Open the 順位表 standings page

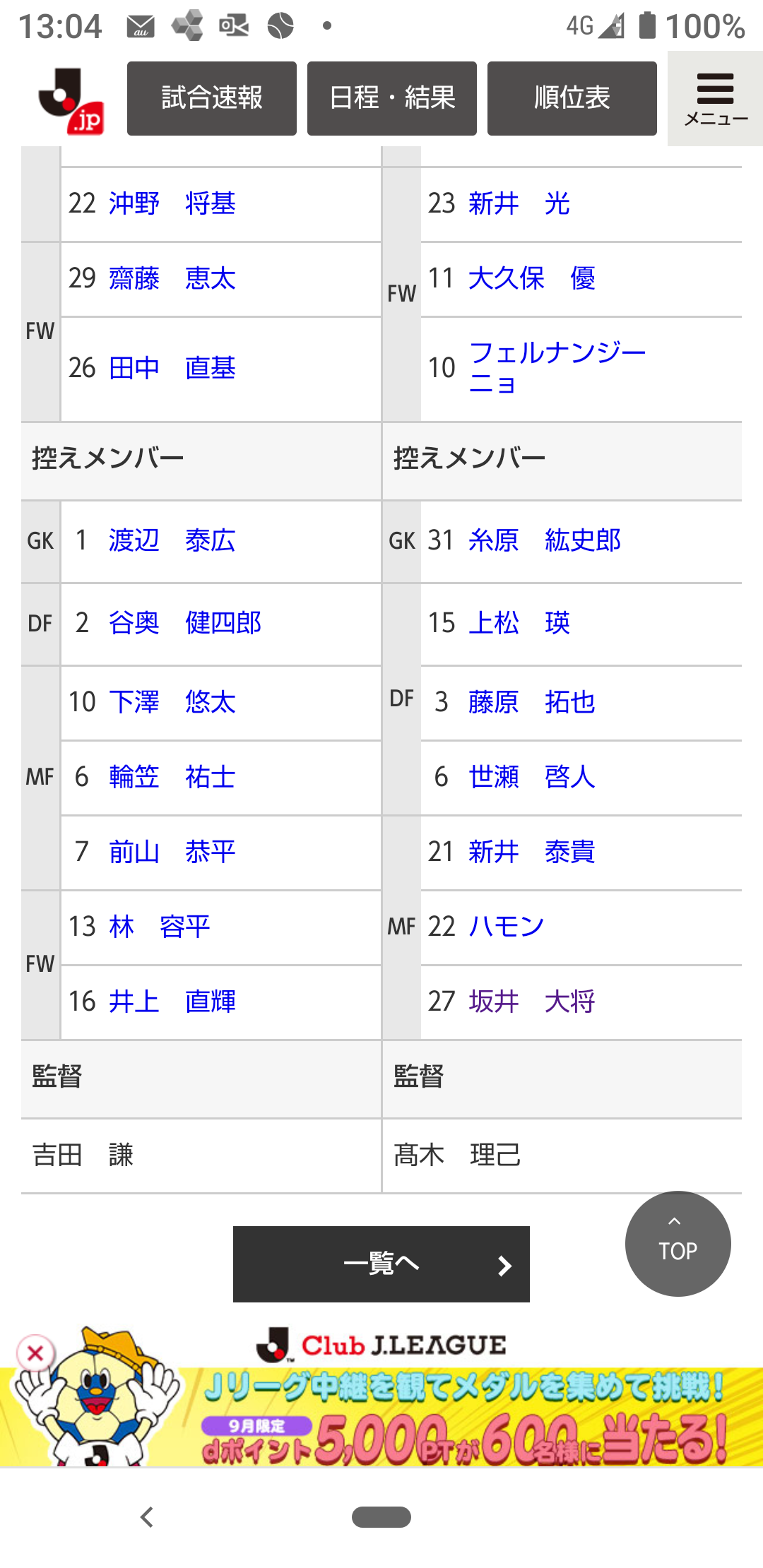tap(572, 98)
